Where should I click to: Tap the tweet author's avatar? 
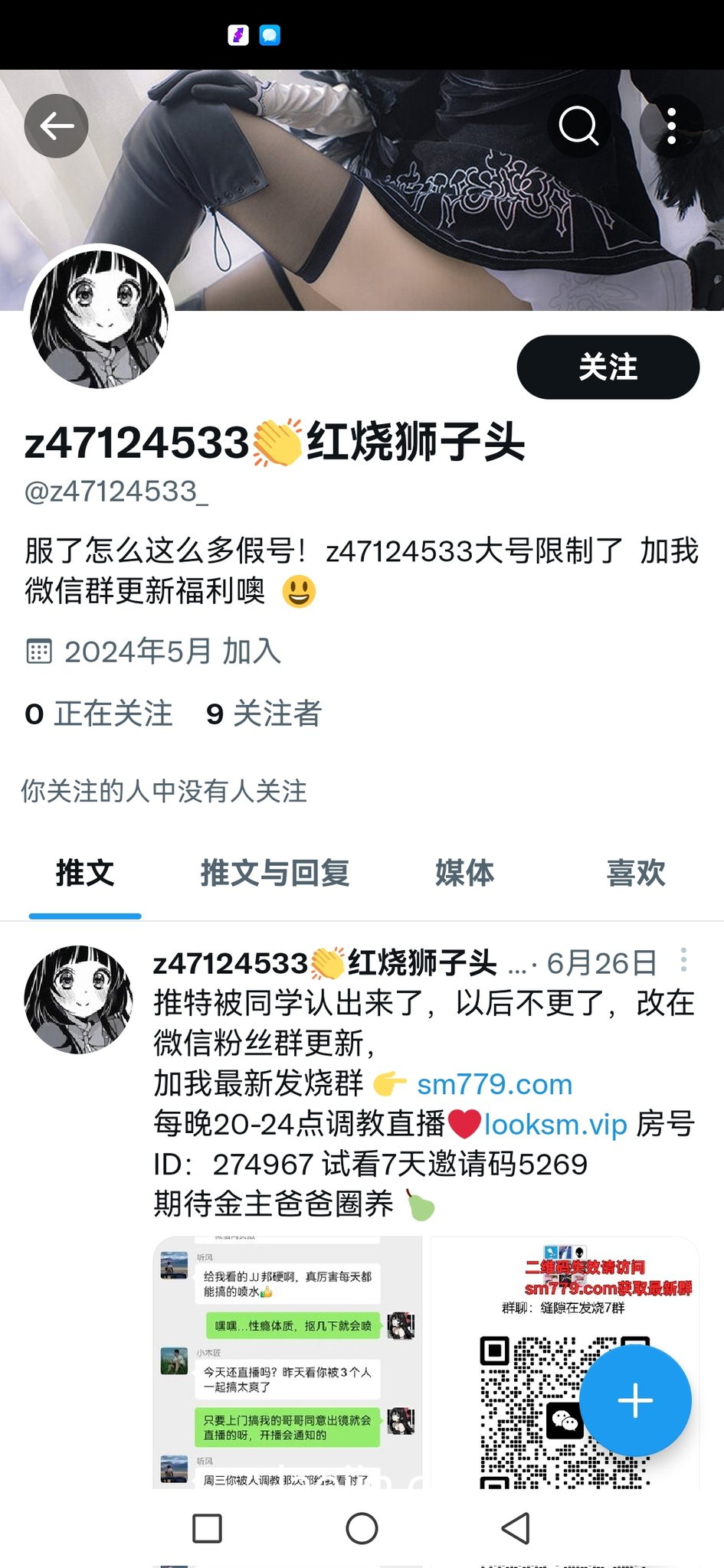78,1000
